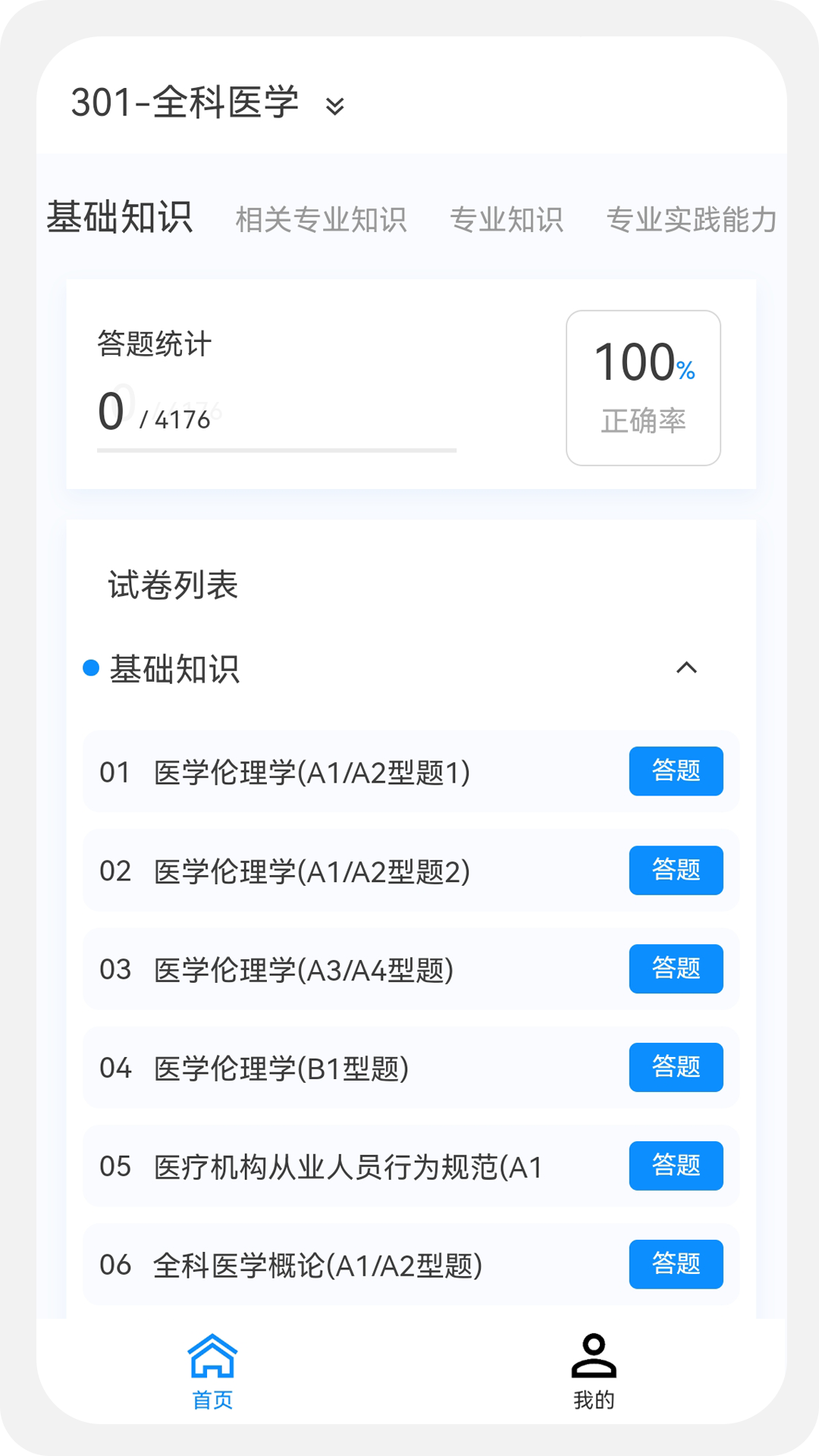Viewport: 819px width, 1456px height.
Task: Begin the 医学伦理学(B1型题) quiz
Action: pos(675,1068)
